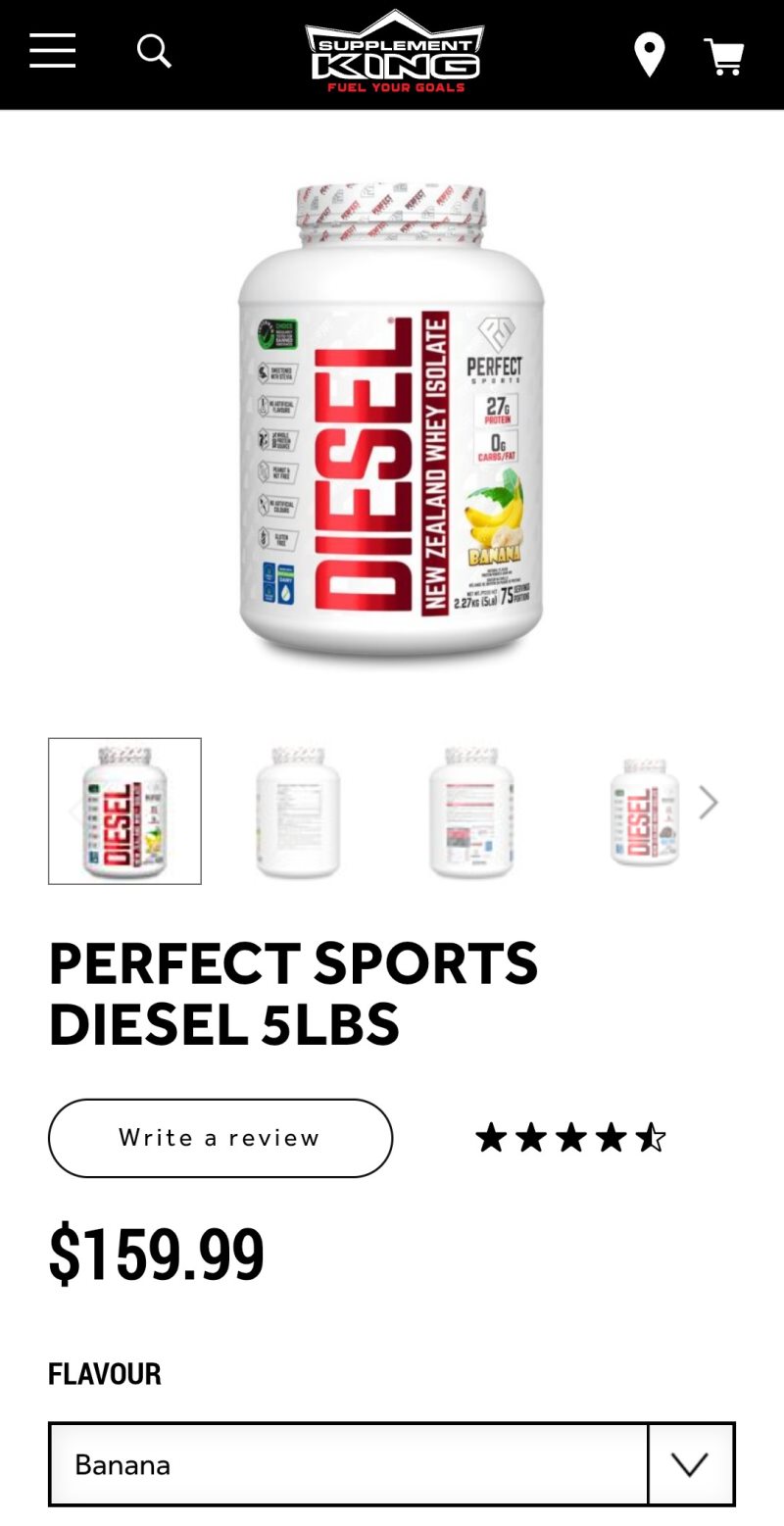Go to Supplement King home logo
The height and width of the screenshot is (1526, 784).
click(394, 52)
